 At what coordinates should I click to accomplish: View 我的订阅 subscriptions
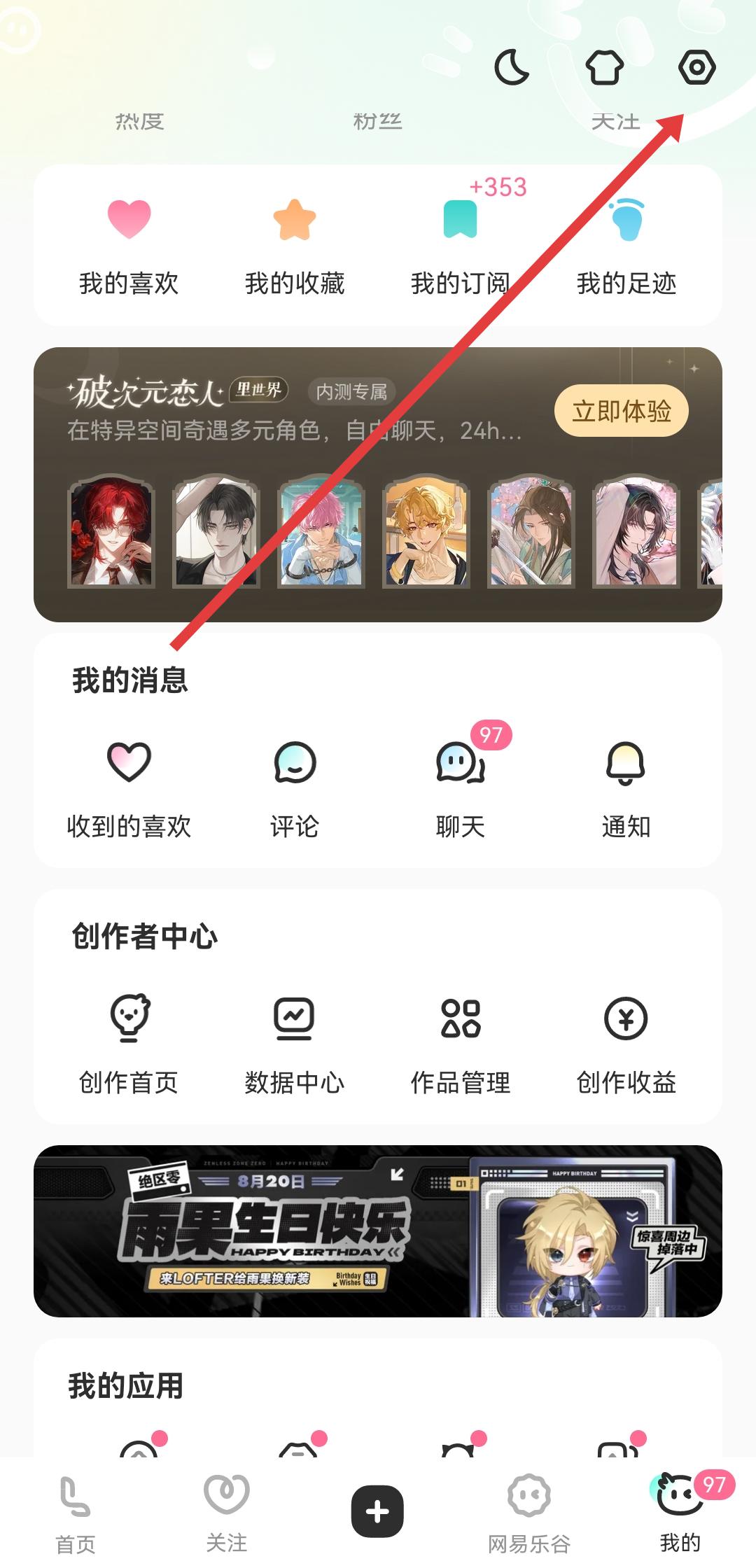tap(460, 245)
